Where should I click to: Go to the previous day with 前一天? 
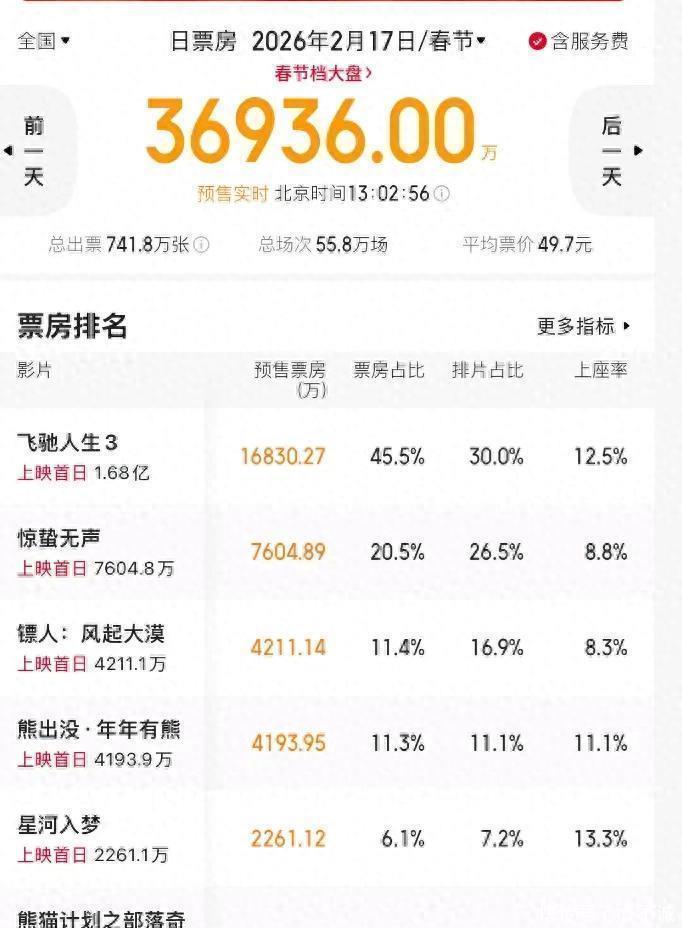[35, 151]
